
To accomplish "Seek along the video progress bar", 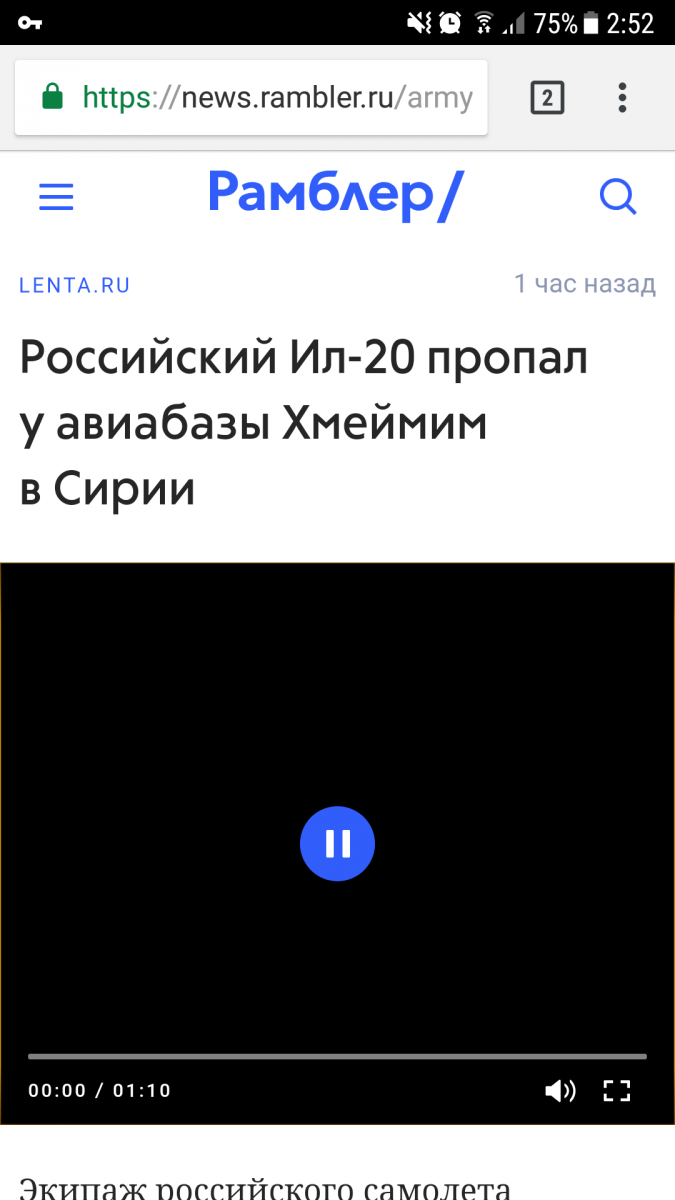I will (x=337, y=1056).
